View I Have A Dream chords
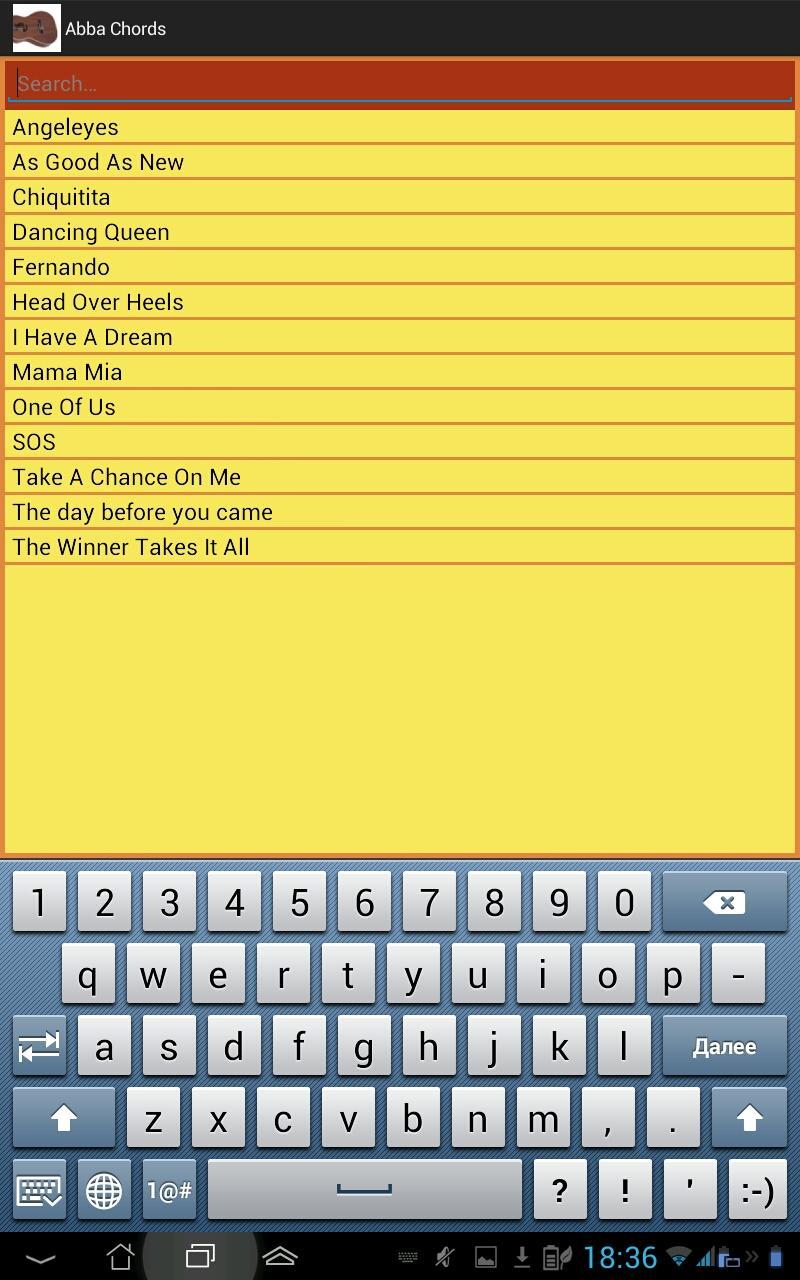Viewport: 800px width, 1280px height. (x=400, y=337)
